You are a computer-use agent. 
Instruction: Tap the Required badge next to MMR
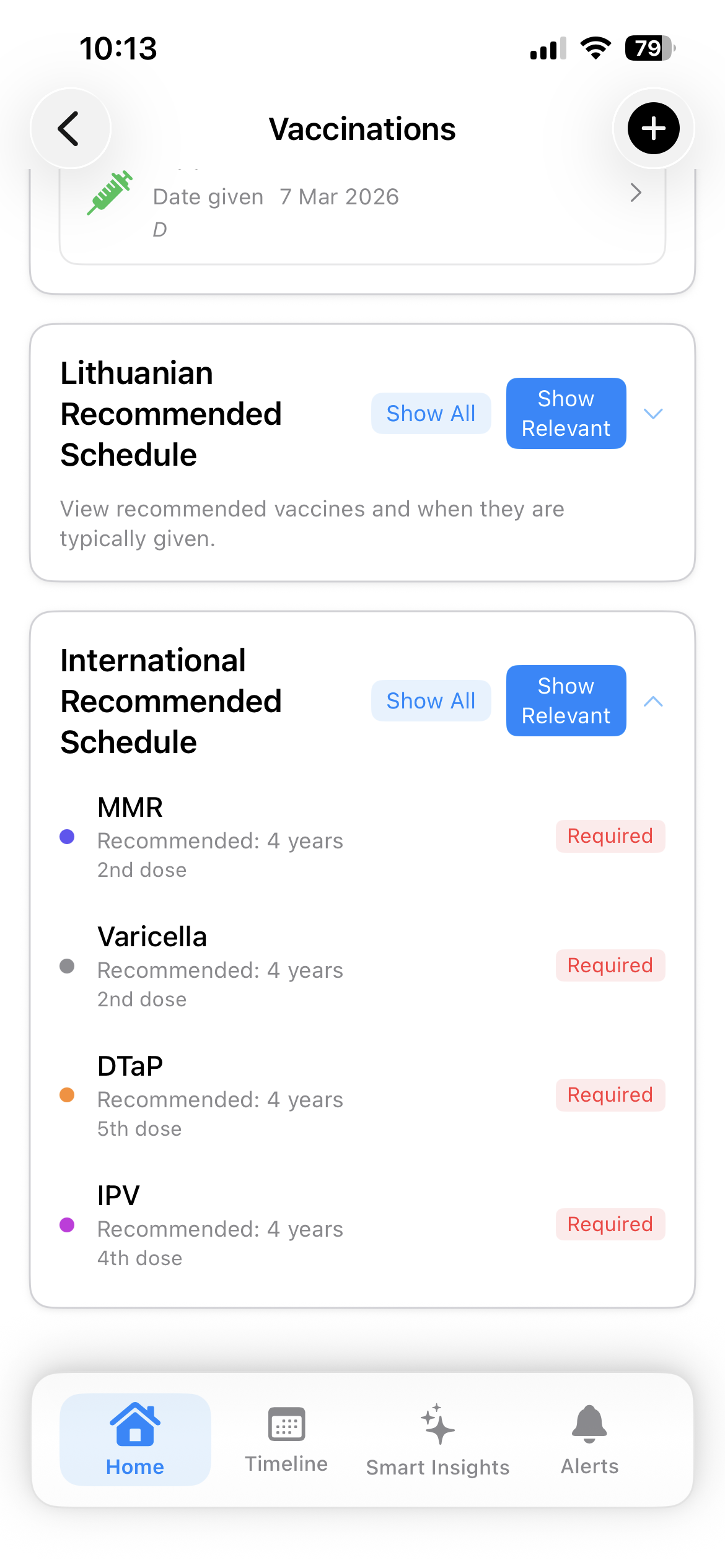point(610,835)
